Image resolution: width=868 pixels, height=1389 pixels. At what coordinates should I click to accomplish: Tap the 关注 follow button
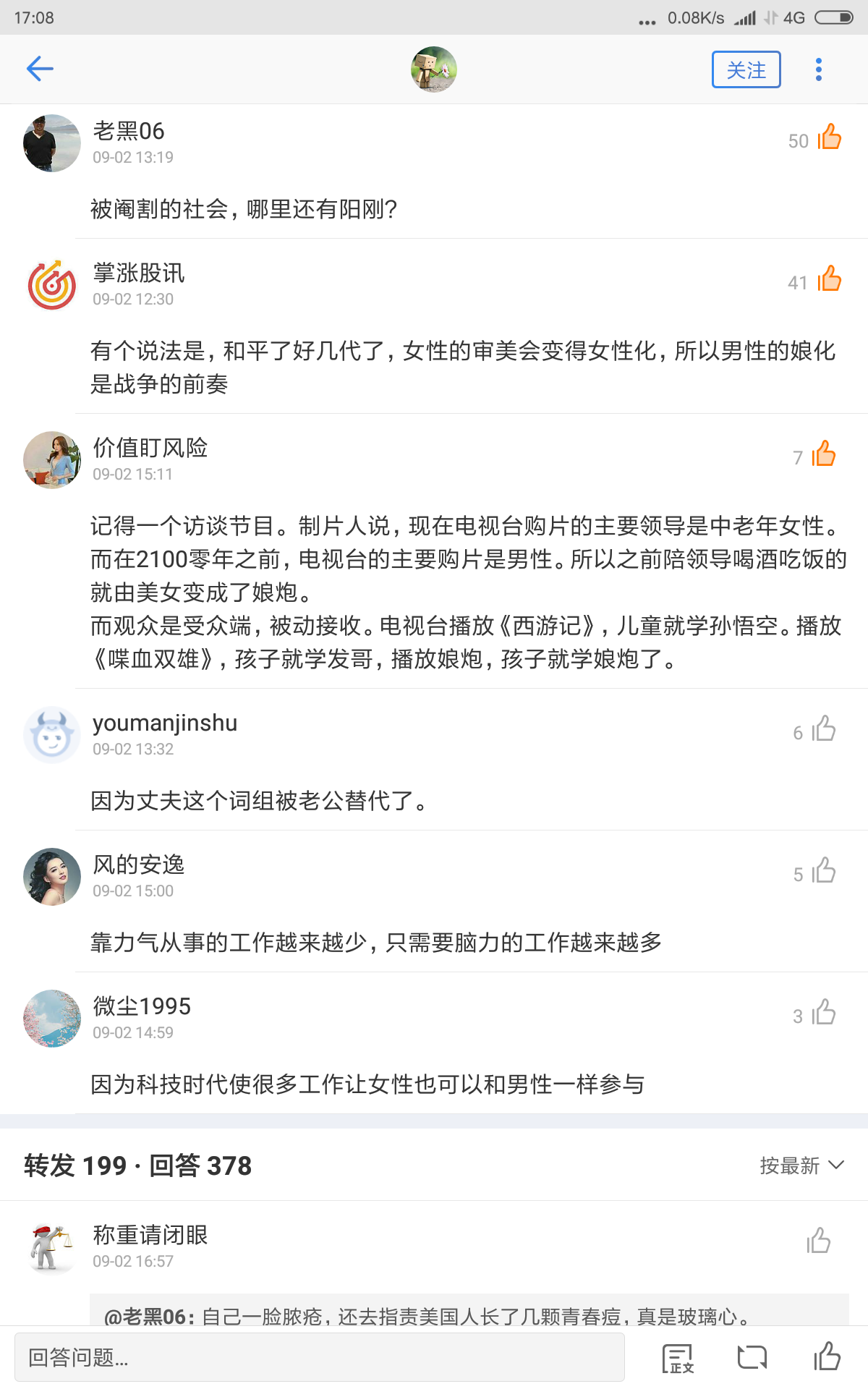(746, 69)
